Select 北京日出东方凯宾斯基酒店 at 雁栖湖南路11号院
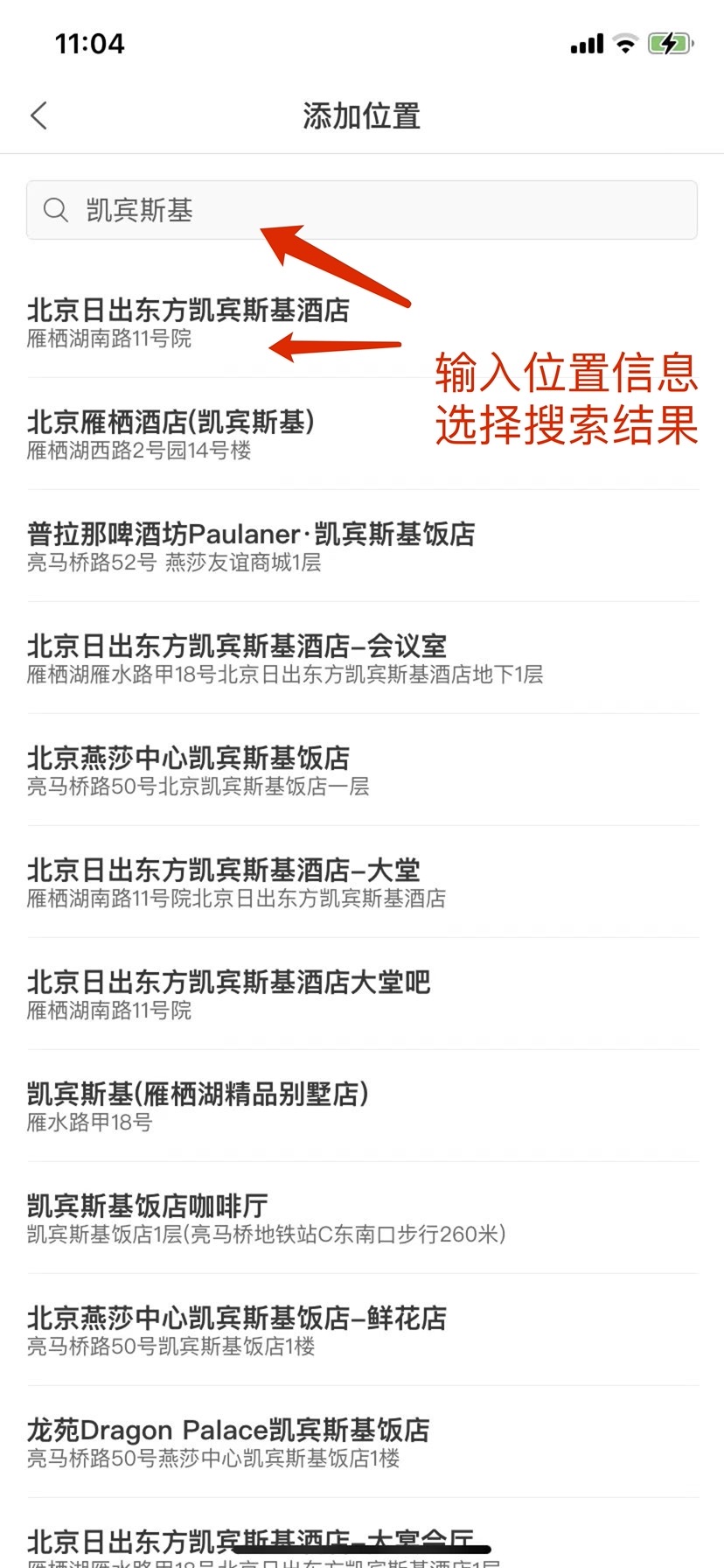The width and height of the screenshot is (724, 1568). tap(188, 322)
